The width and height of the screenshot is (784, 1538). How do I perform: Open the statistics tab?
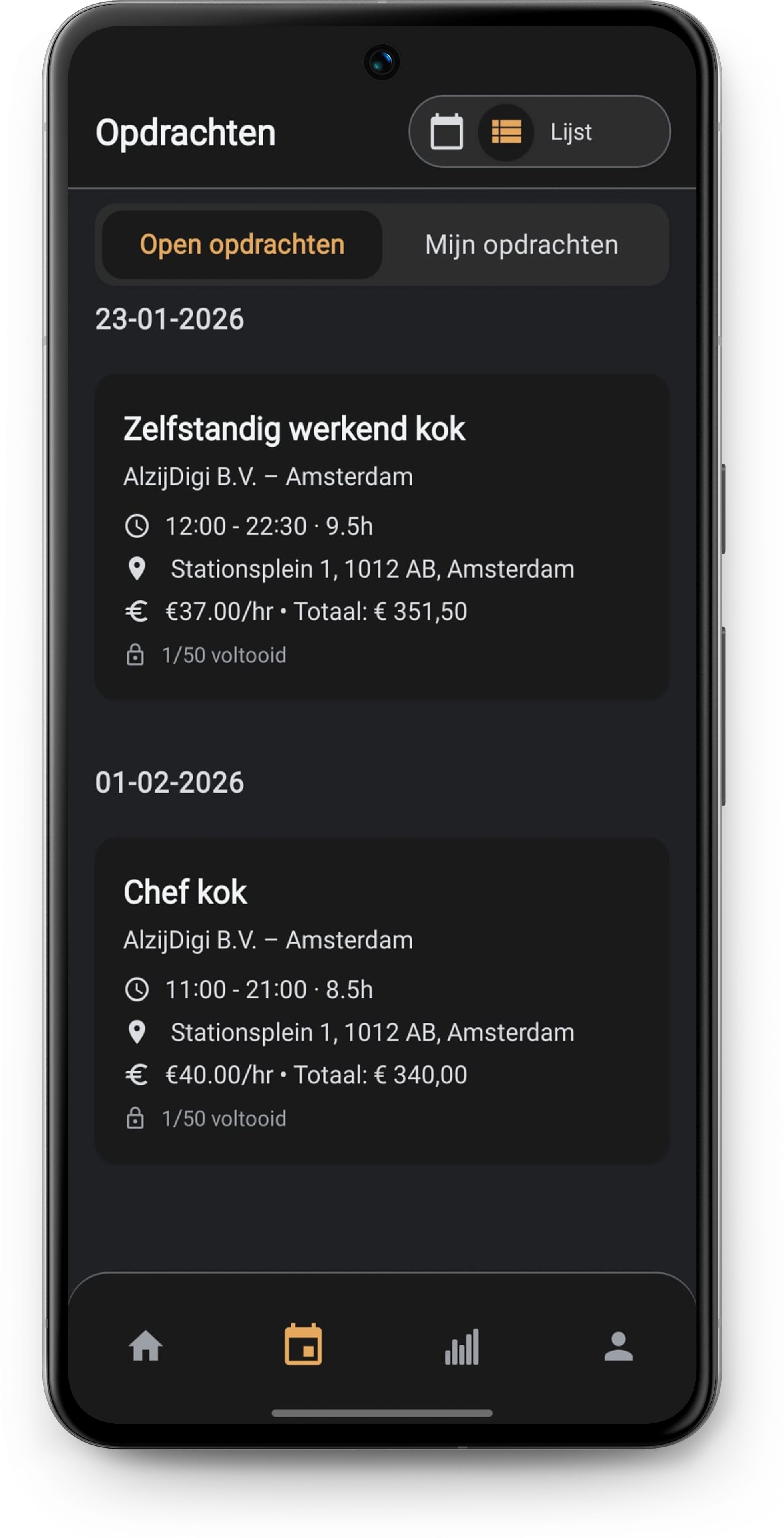(x=462, y=1347)
